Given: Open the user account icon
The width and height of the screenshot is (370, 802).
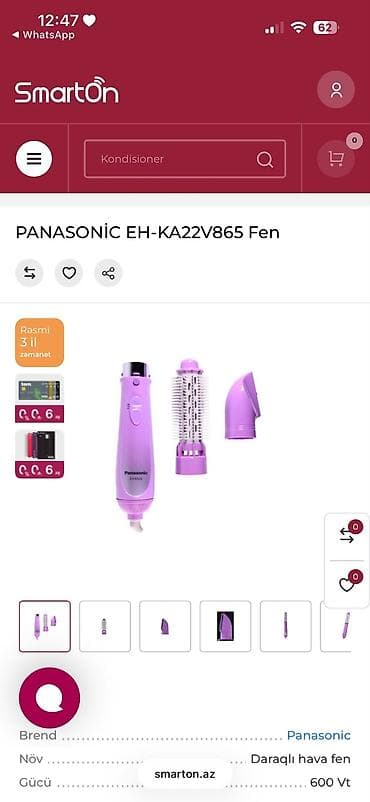Looking at the screenshot, I should pyautogui.click(x=336, y=90).
